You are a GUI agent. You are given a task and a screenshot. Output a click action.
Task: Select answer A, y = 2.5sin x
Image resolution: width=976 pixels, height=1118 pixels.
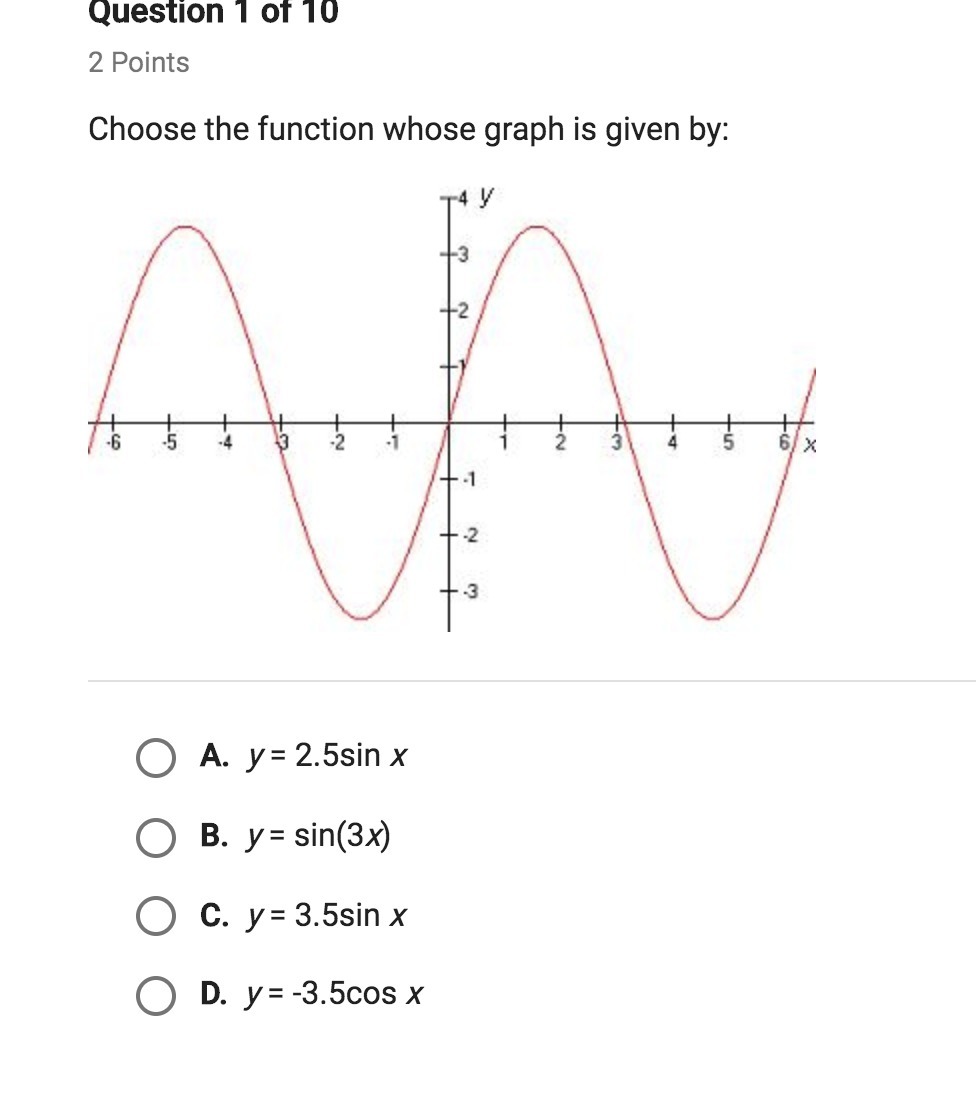(x=155, y=757)
